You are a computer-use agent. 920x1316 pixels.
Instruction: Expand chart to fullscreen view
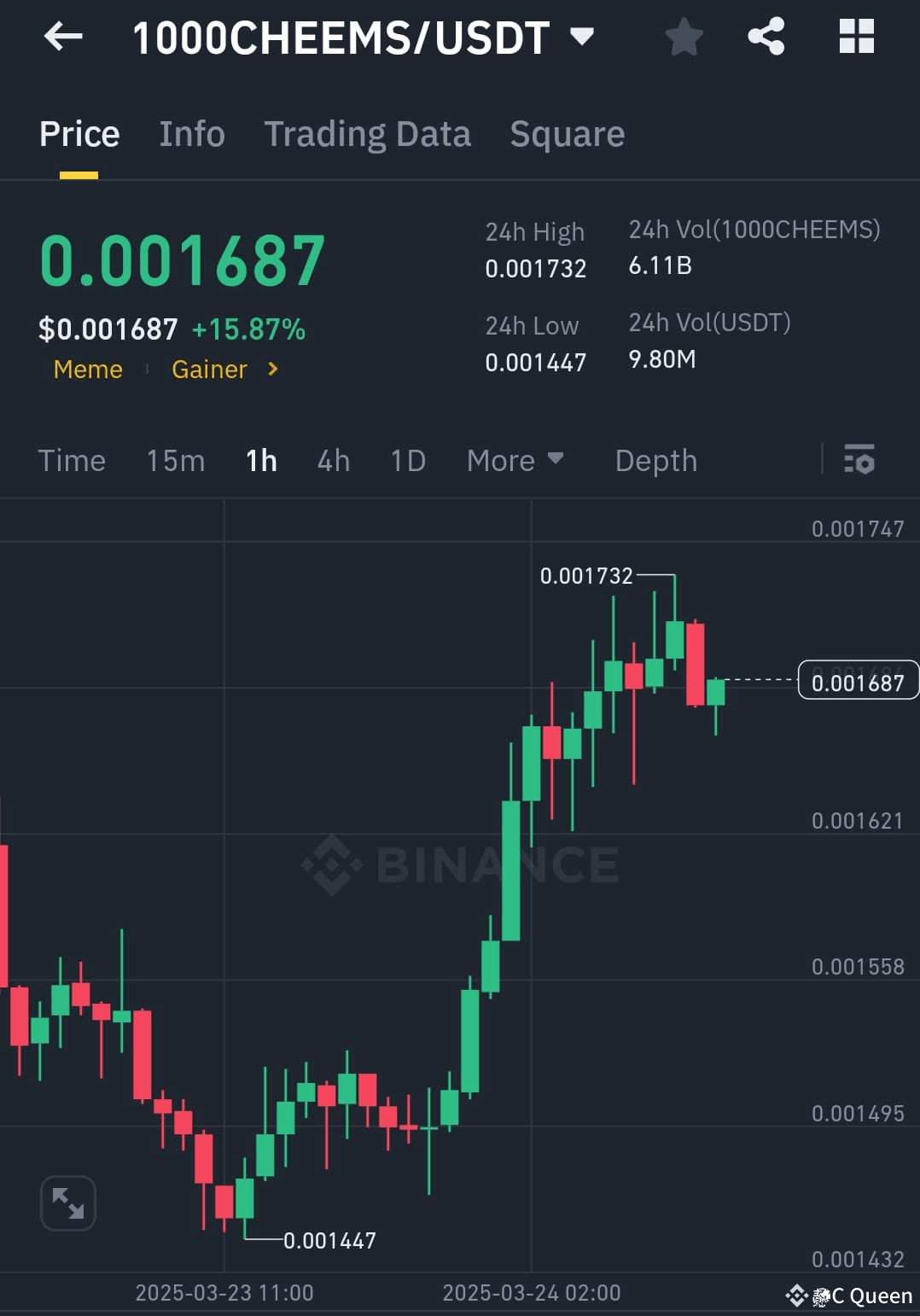67,1202
